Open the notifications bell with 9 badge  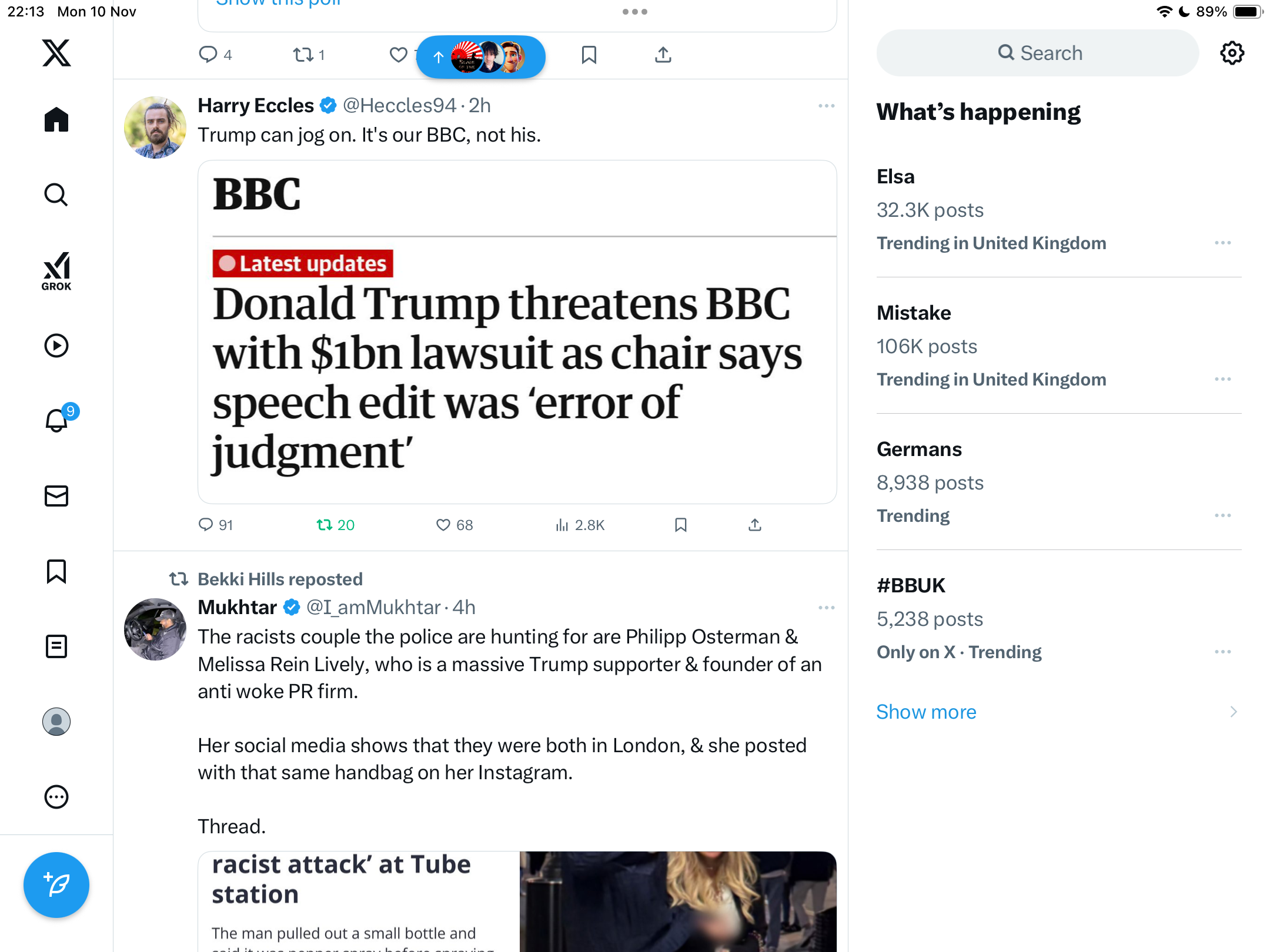(58, 420)
